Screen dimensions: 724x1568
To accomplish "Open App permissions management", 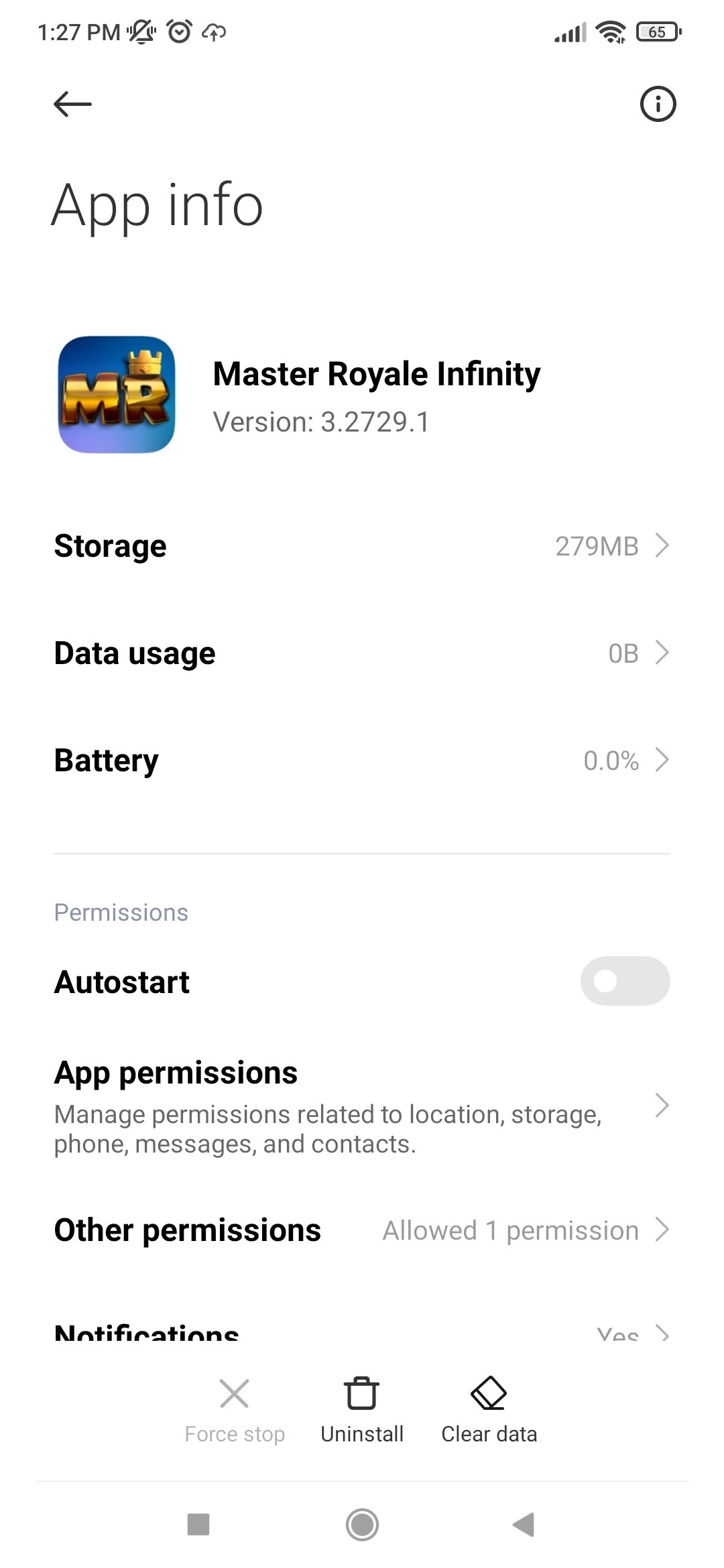I will click(x=362, y=1106).
